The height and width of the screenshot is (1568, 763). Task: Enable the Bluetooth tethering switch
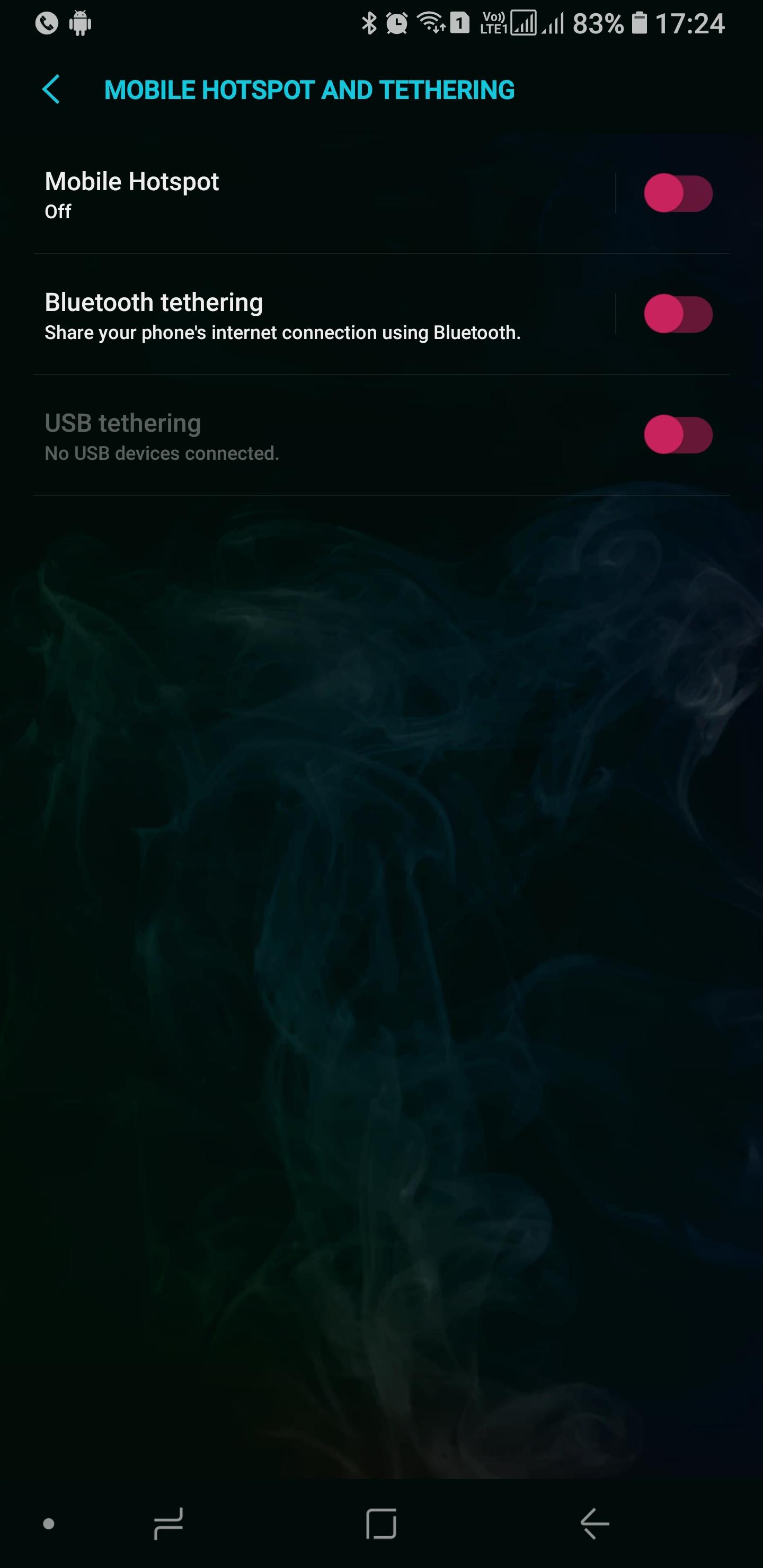[x=678, y=314]
